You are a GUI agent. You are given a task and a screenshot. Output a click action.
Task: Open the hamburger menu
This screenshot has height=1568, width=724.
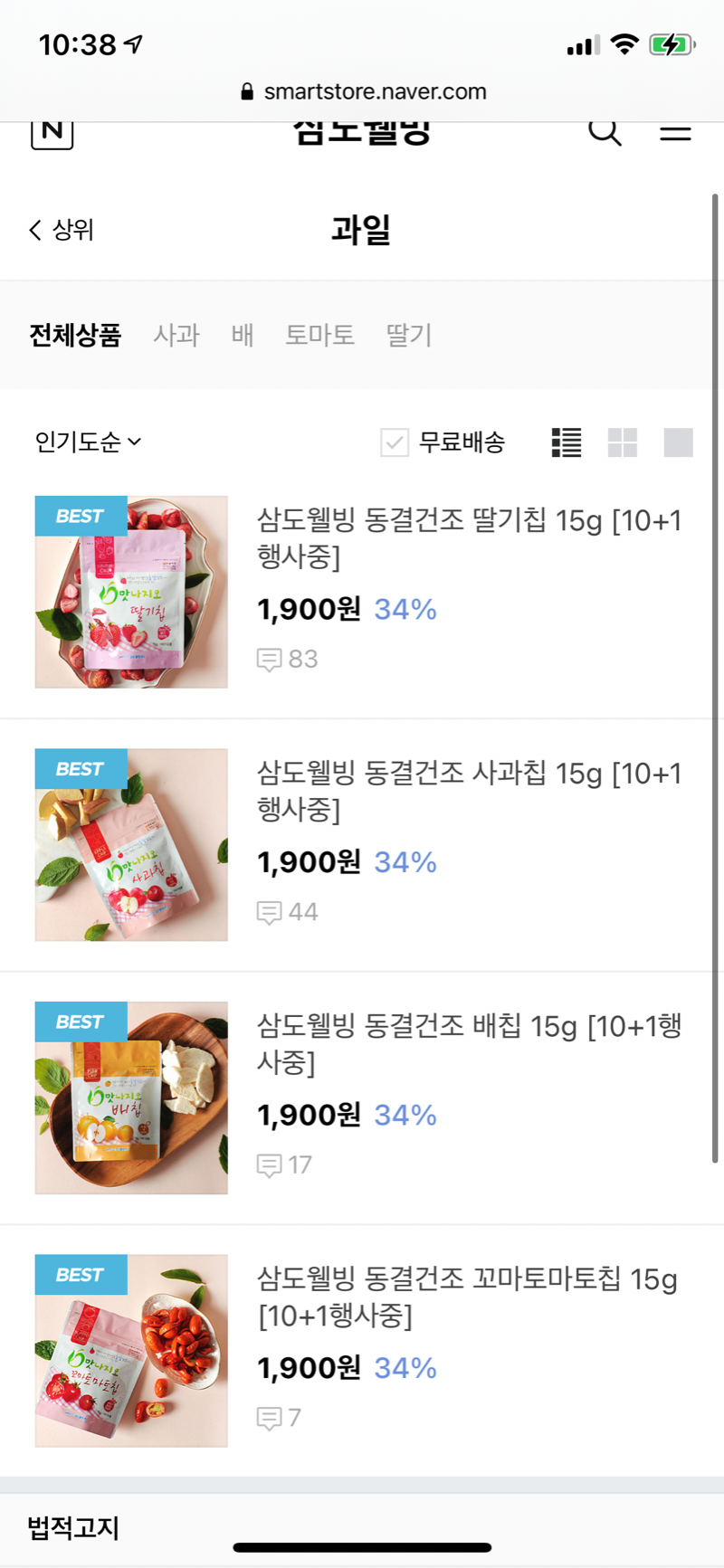(675, 132)
